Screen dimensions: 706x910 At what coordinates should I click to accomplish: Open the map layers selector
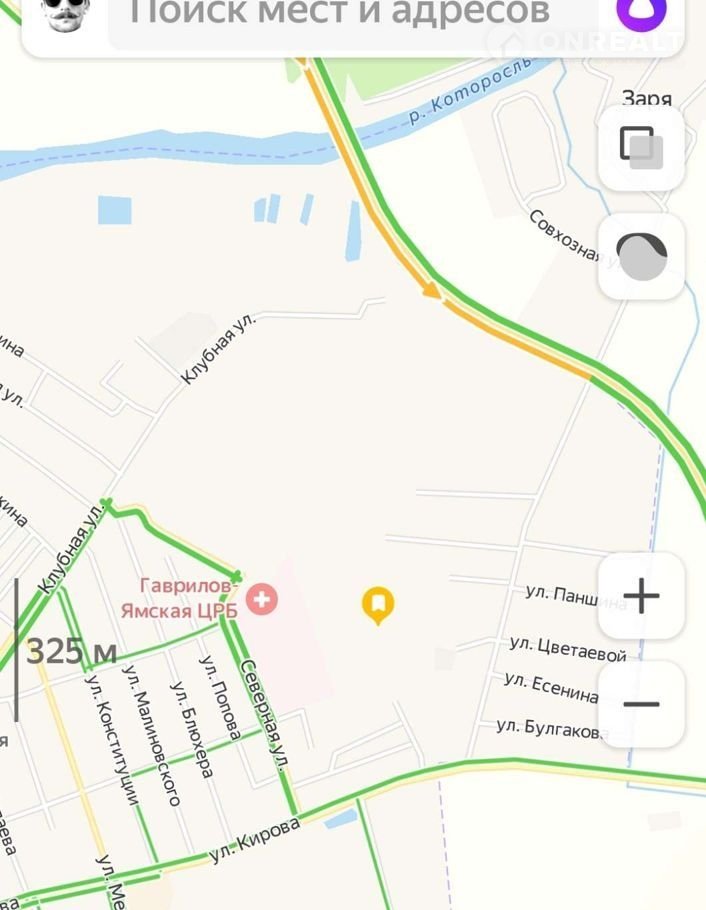coord(641,147)
